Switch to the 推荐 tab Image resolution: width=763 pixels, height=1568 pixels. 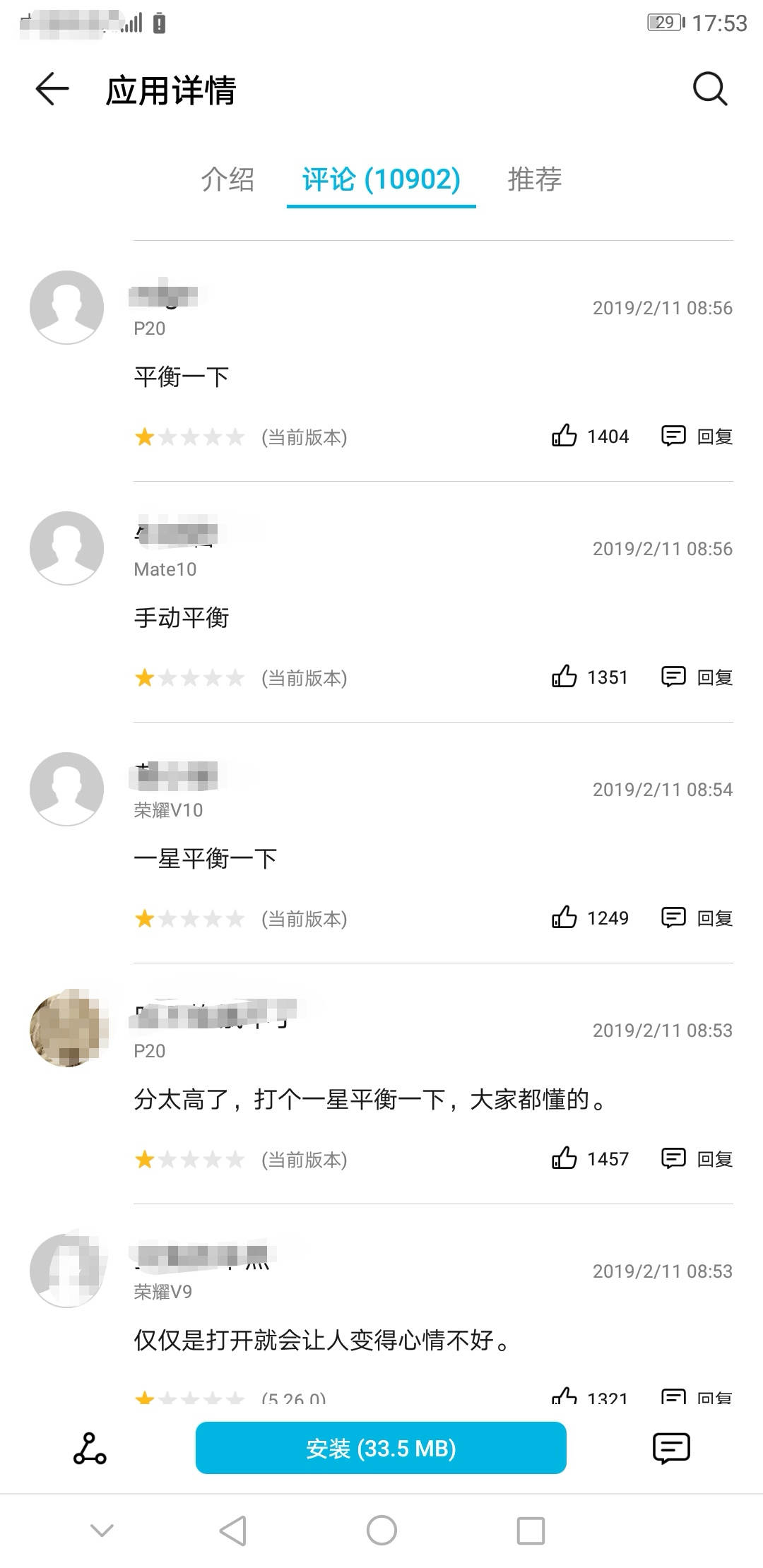pyautogui.click(x=534, y=179)
